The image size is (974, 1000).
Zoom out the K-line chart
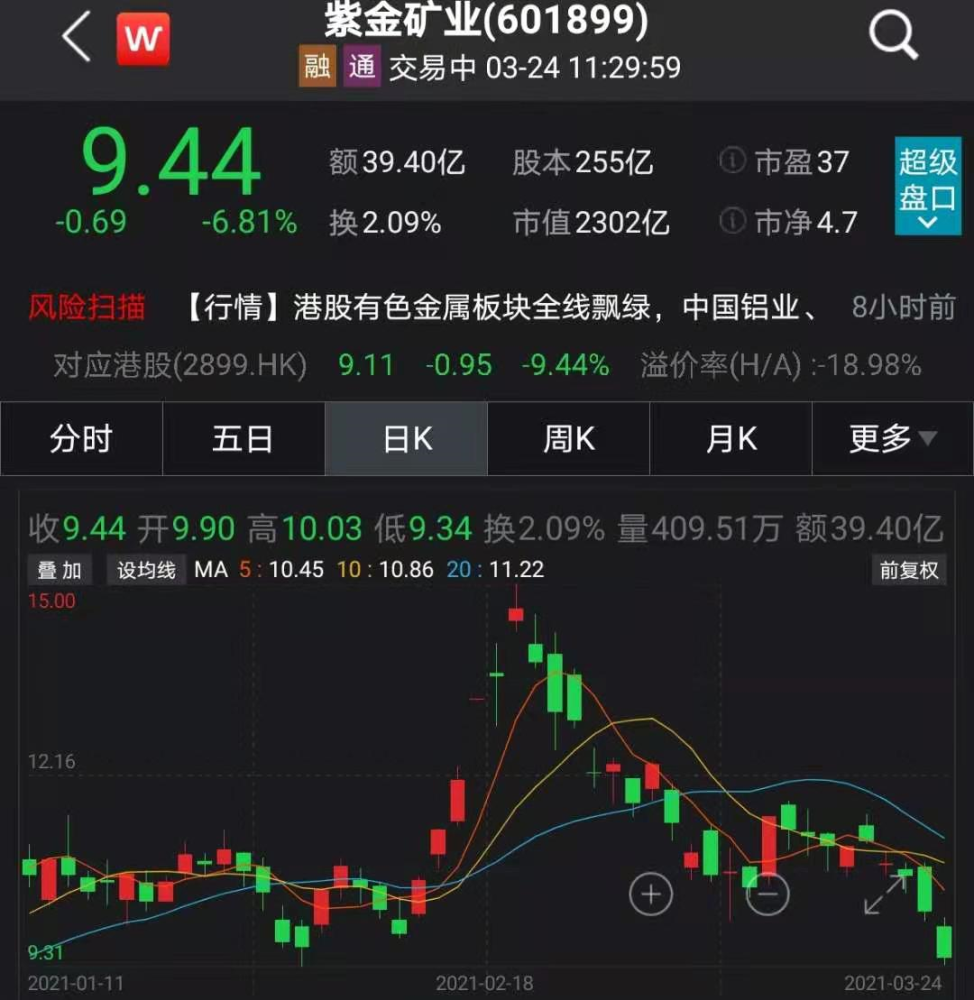(x=767, y=893)
